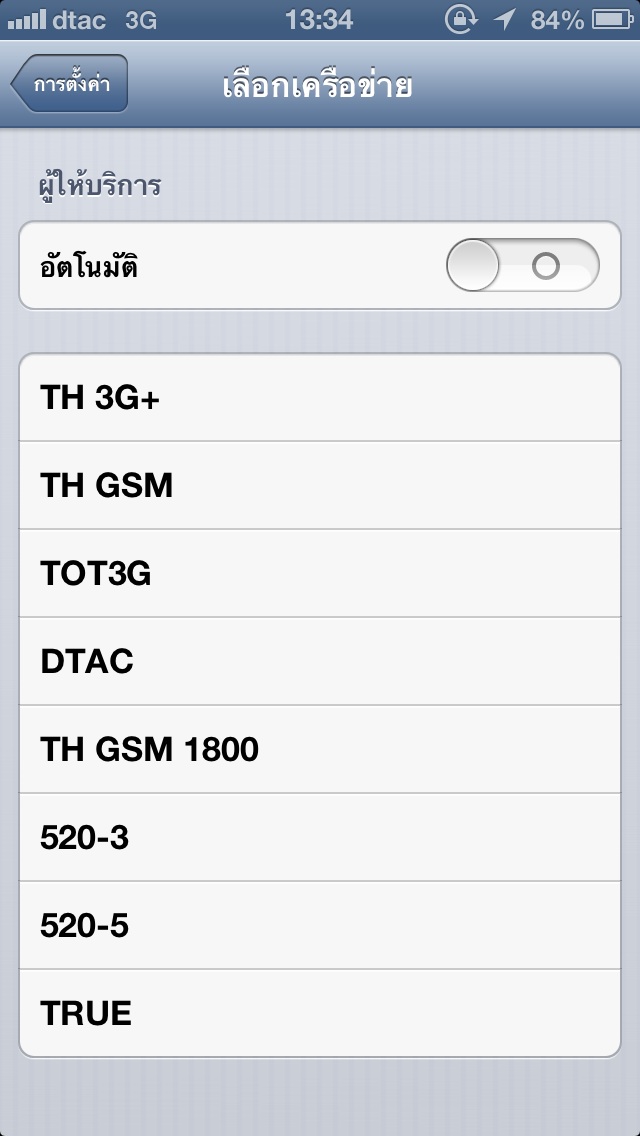Select DTAC as the carrier
640x1136 pixels.
pyautogui.click(x=320, y=661)
